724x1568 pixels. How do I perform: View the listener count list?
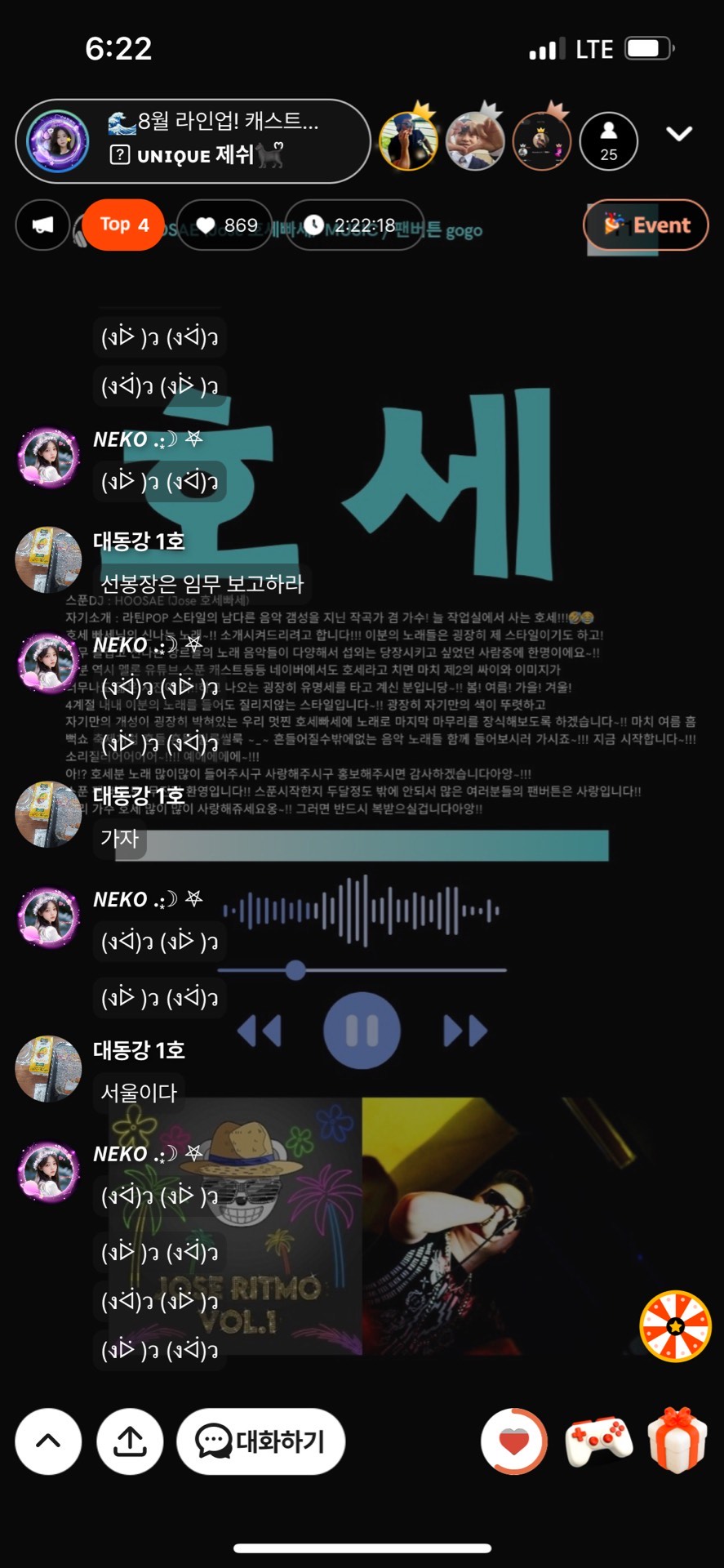click(x=608, y=141)
